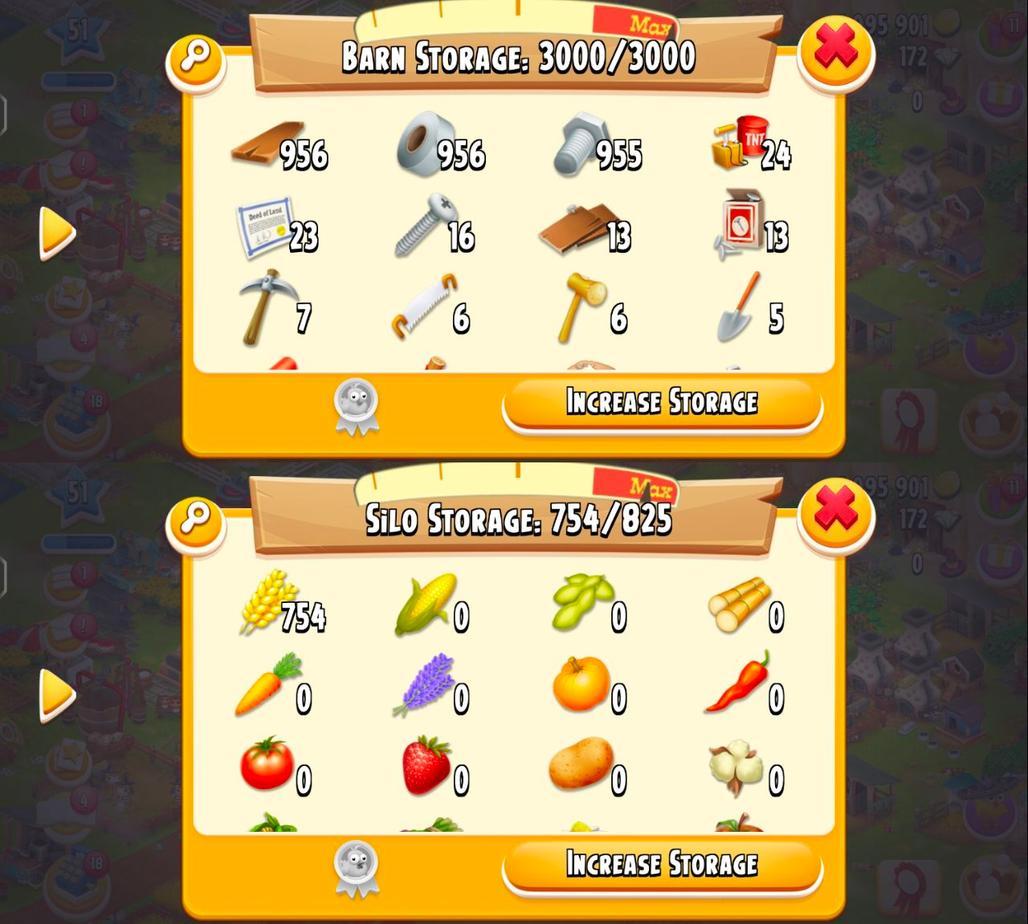Close the Silo Storage window
This screenshot has width=1028, height=924.
pos(836,510)
